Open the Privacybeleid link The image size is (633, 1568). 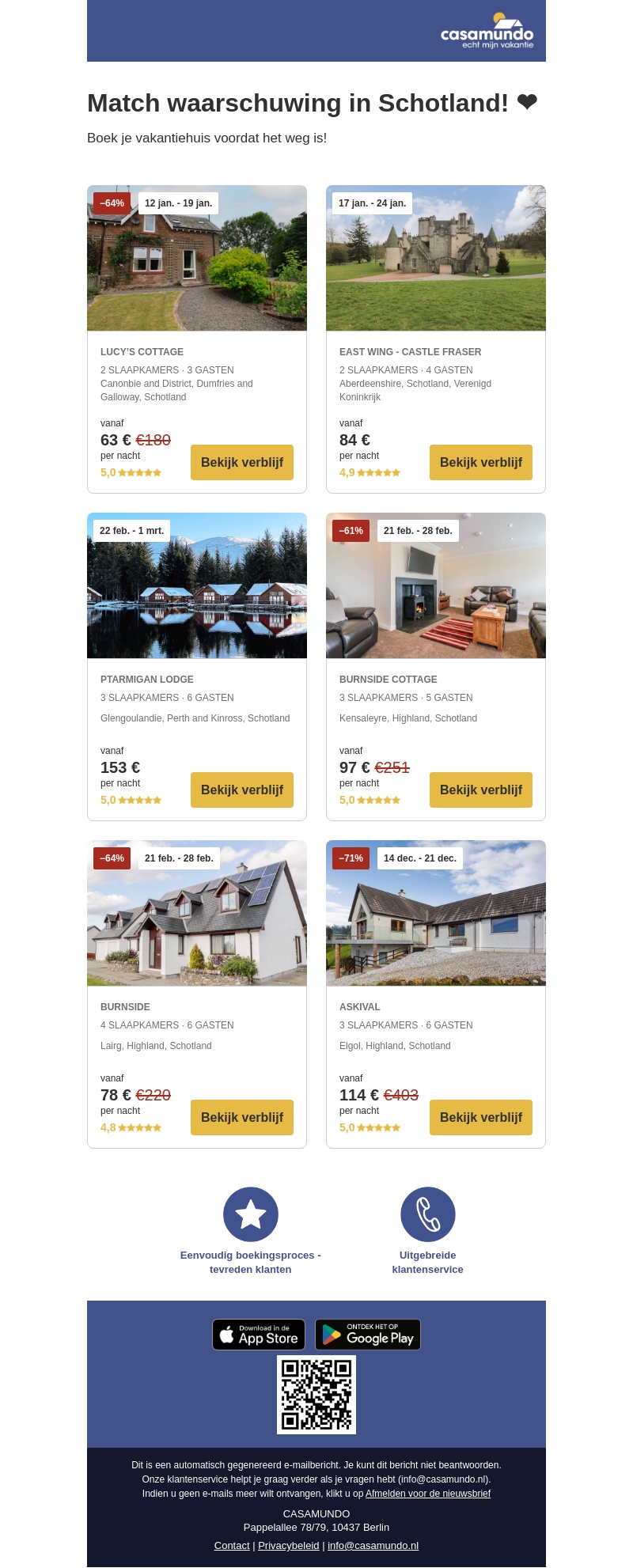(x=289, y=1545)
